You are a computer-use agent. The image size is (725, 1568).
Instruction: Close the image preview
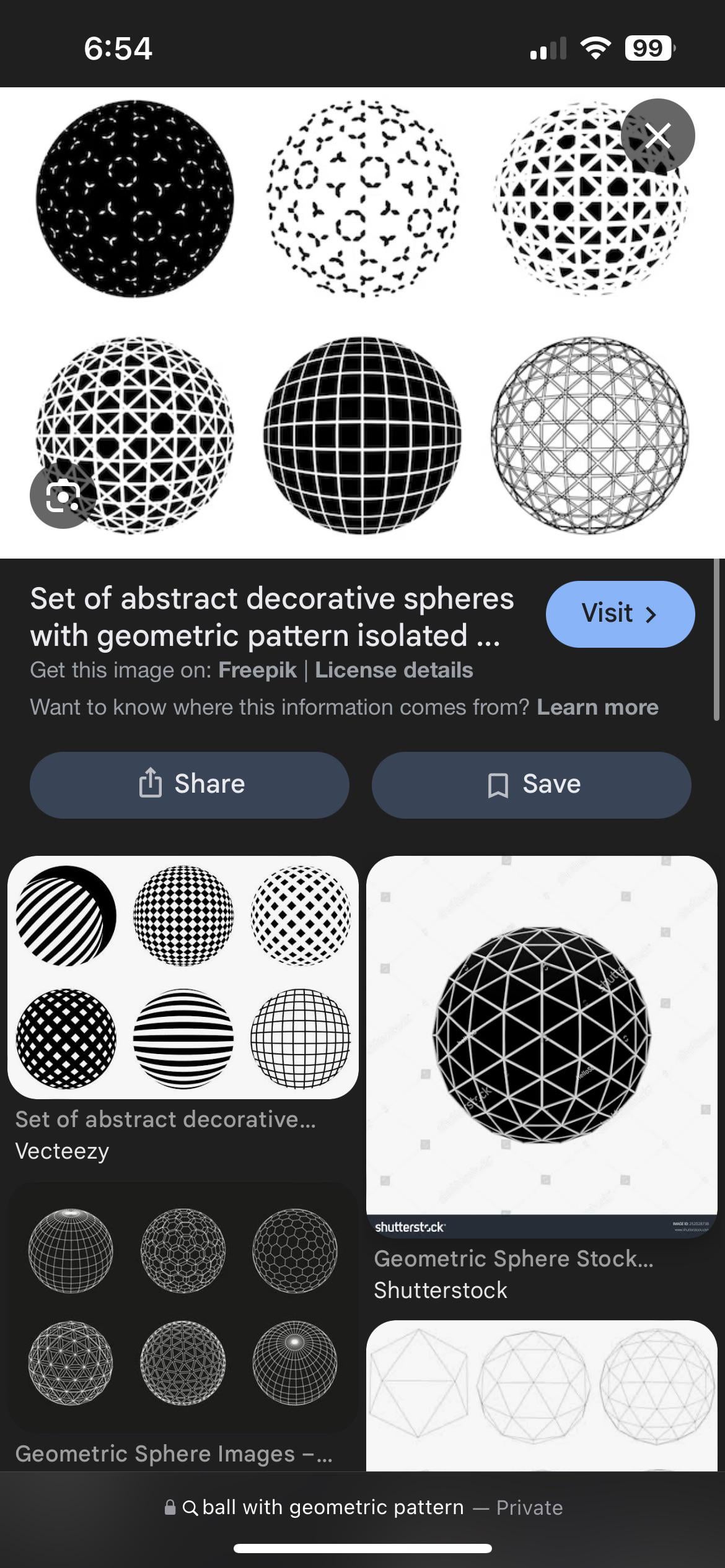[x=657, y=136]
